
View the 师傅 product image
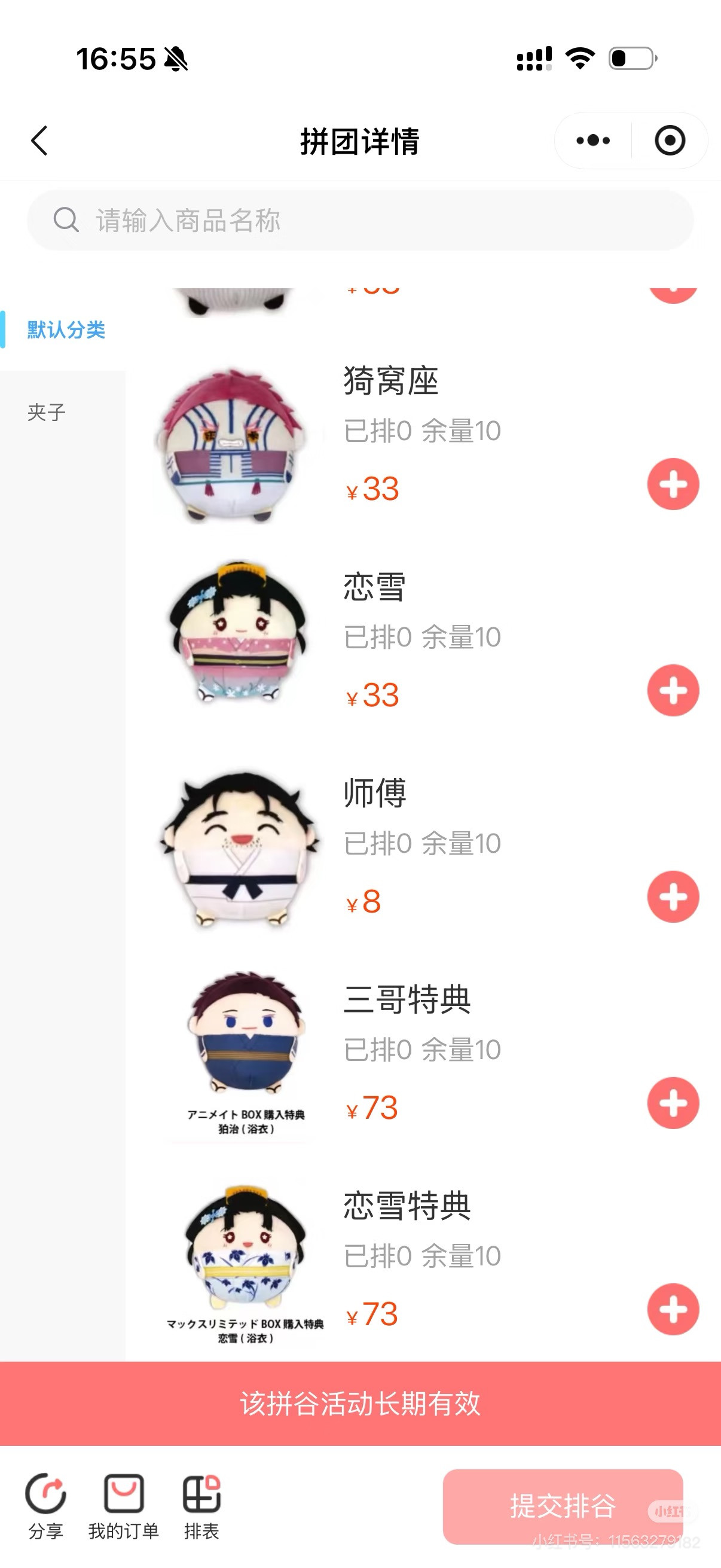point(240,850)
